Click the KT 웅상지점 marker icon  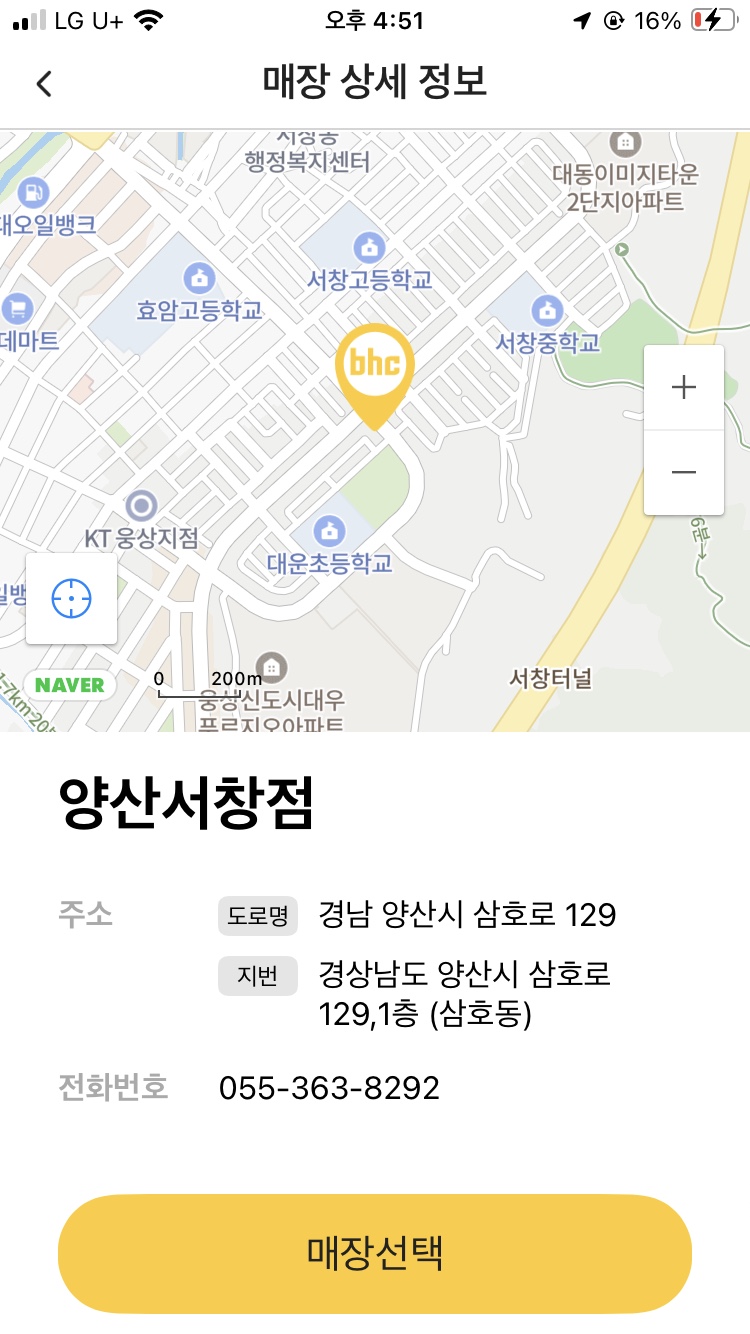143,506
